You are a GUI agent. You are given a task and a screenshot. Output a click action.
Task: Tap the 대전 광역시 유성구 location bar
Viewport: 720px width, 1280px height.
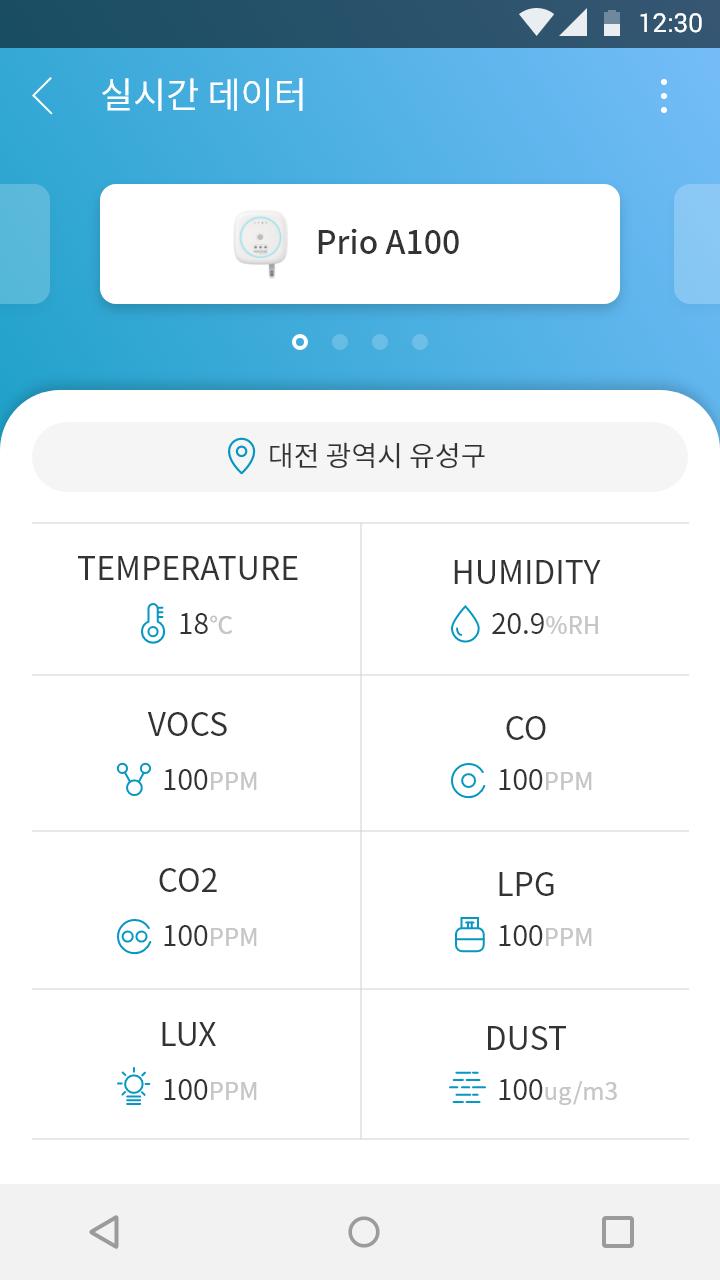click(x=360, y=457)
